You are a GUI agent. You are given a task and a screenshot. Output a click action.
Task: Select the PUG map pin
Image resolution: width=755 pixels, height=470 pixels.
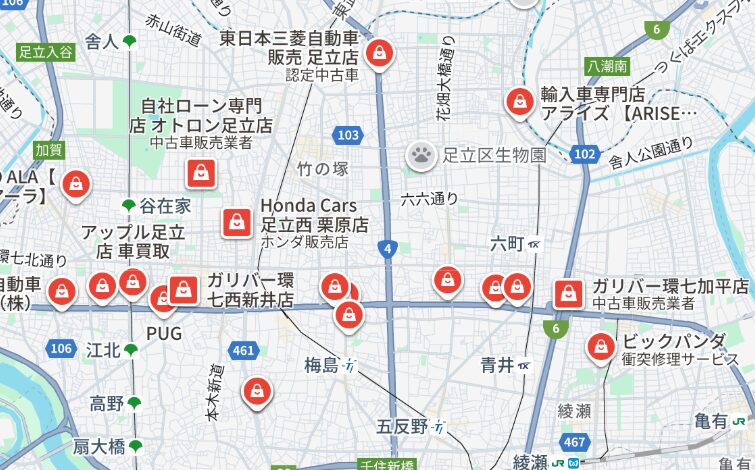[163, 298]
